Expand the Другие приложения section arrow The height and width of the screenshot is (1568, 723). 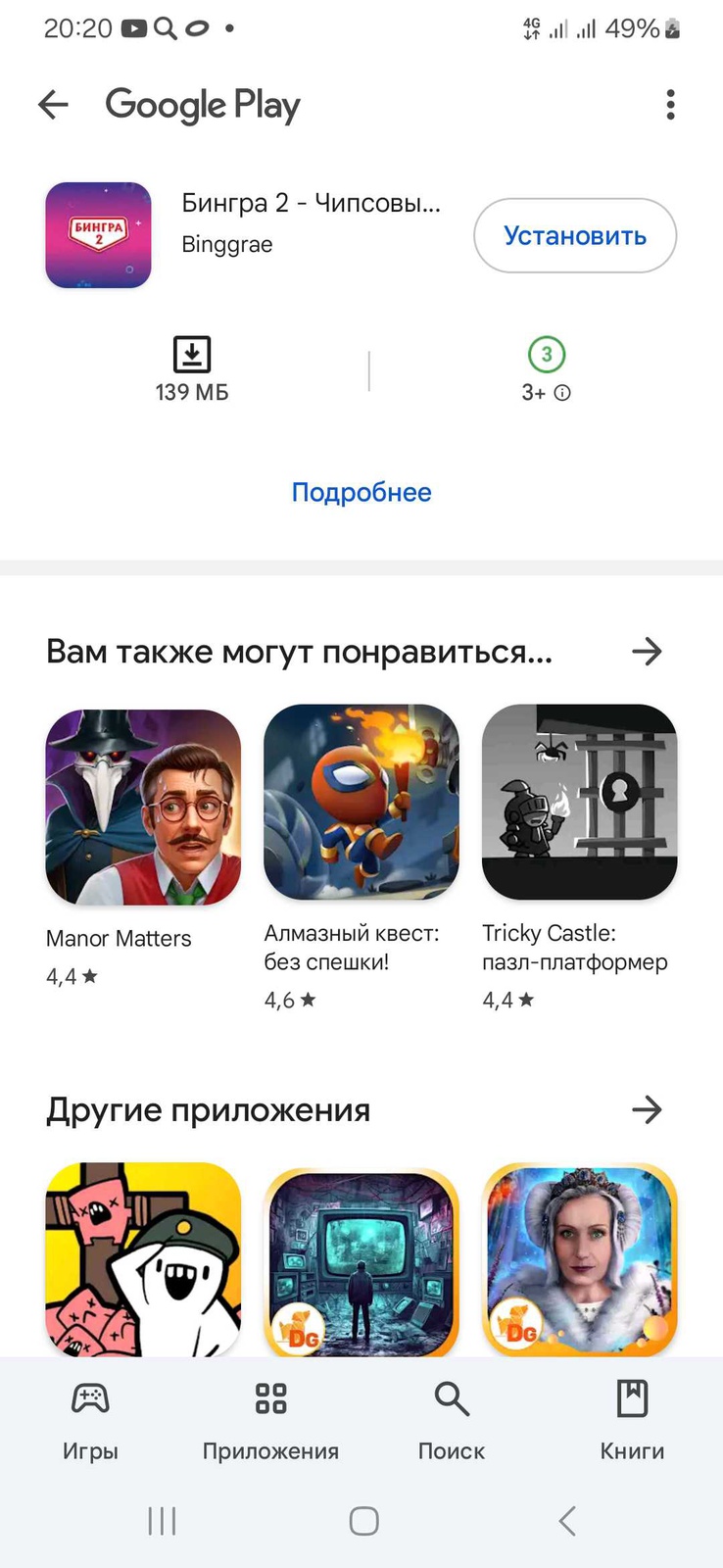point(647,1109)
